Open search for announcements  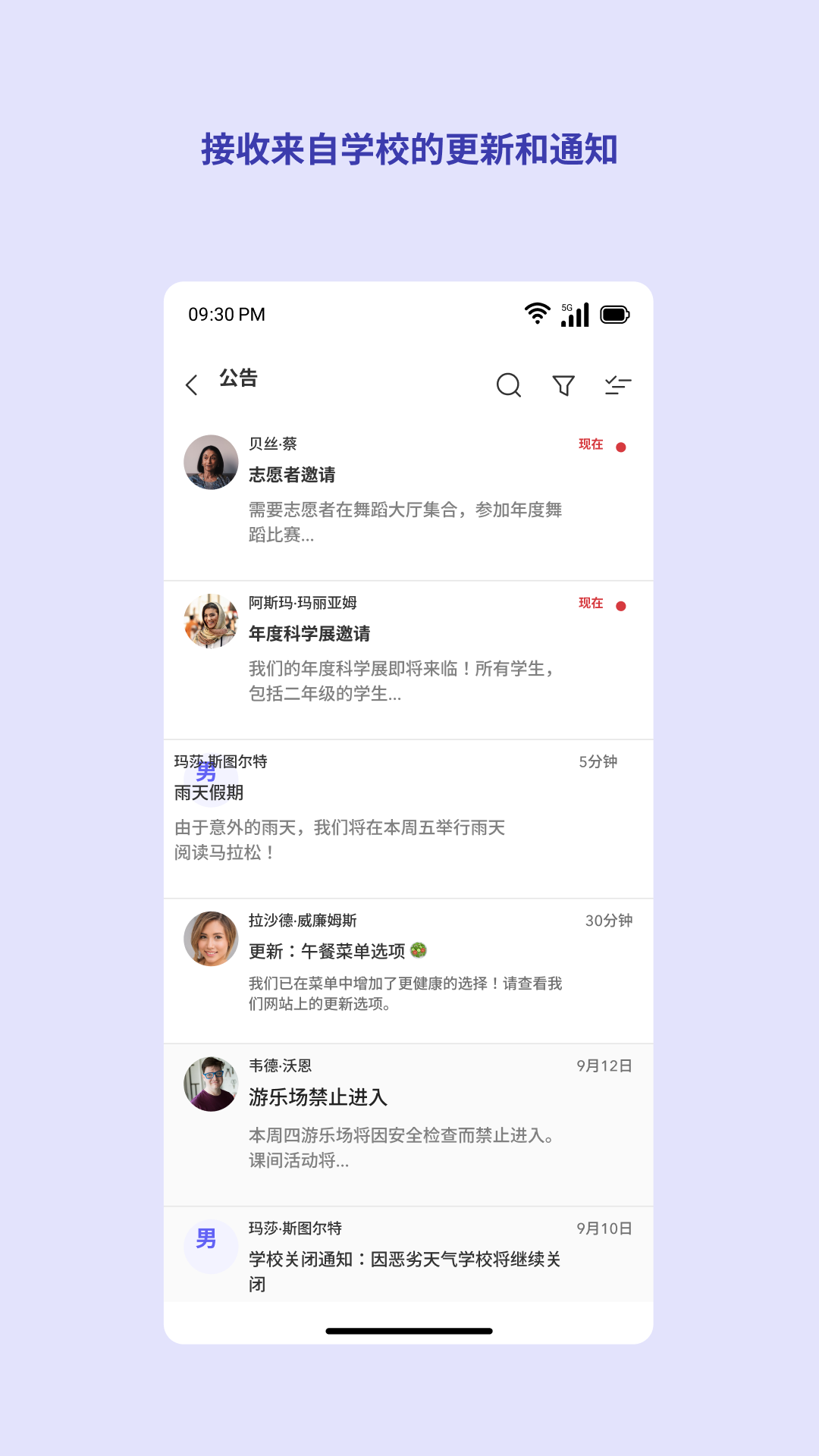(508, 385)
